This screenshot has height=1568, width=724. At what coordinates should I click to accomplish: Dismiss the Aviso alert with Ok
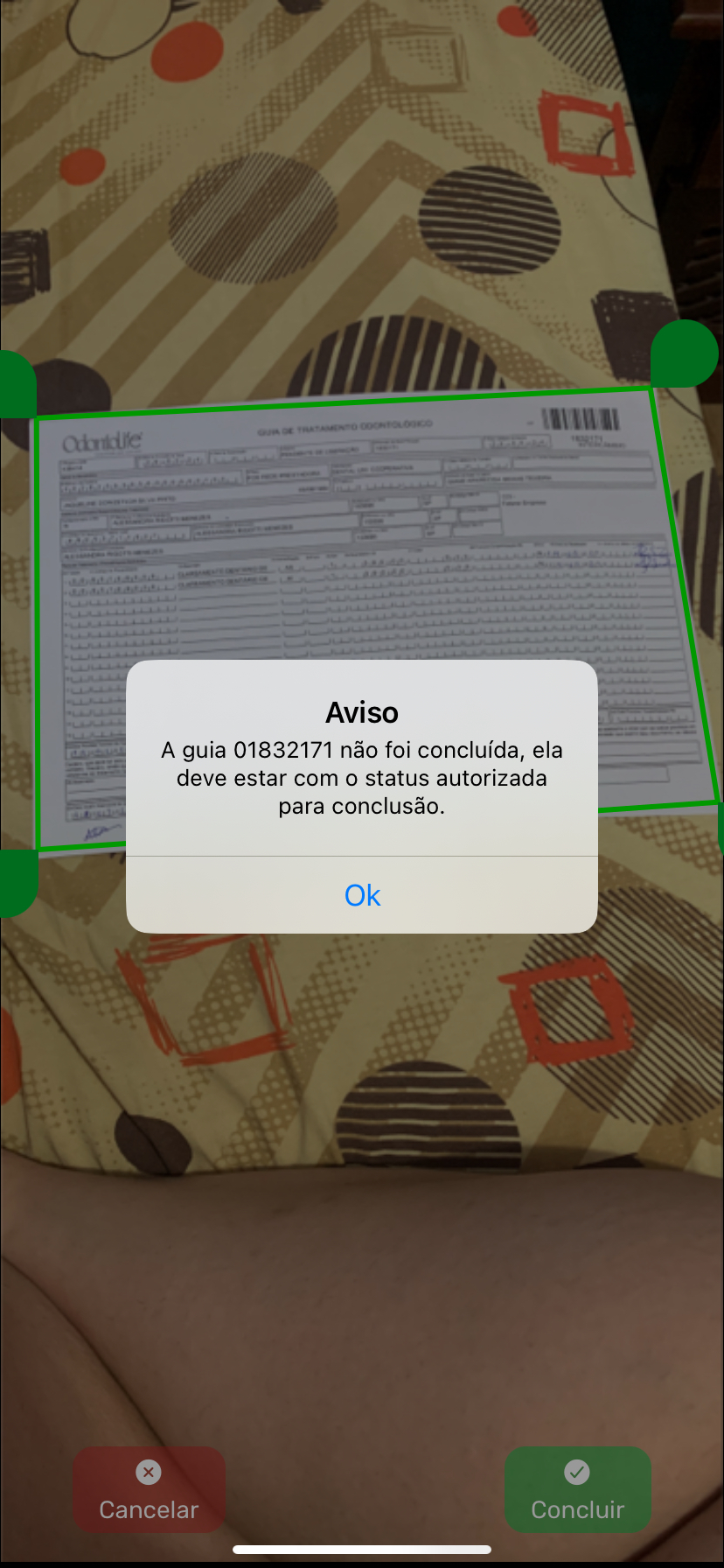point(362,895)
